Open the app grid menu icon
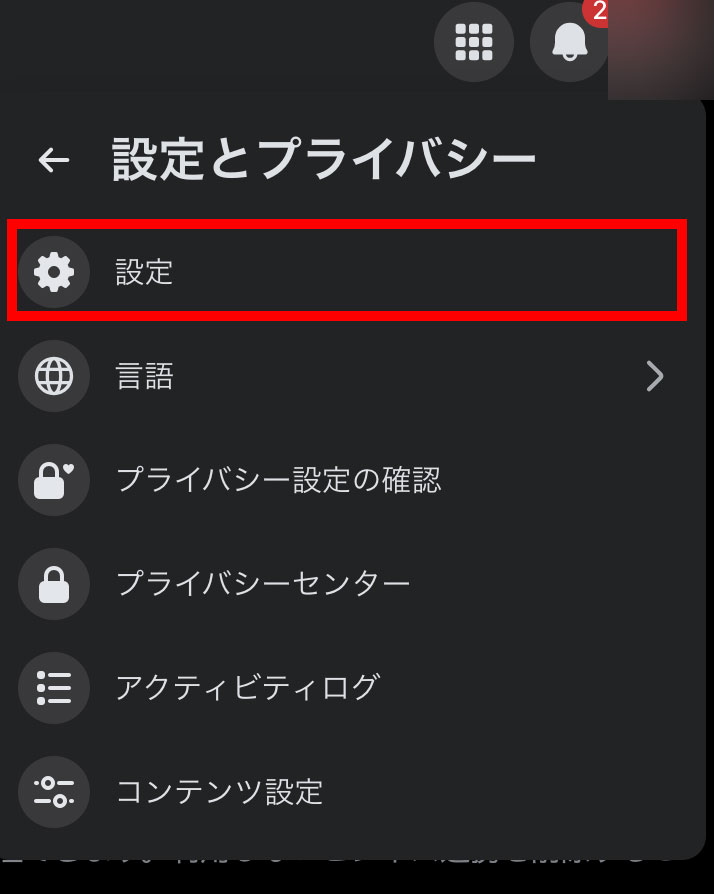The width and height of the screenshot is (714, 894). click(x=473, y=42)
